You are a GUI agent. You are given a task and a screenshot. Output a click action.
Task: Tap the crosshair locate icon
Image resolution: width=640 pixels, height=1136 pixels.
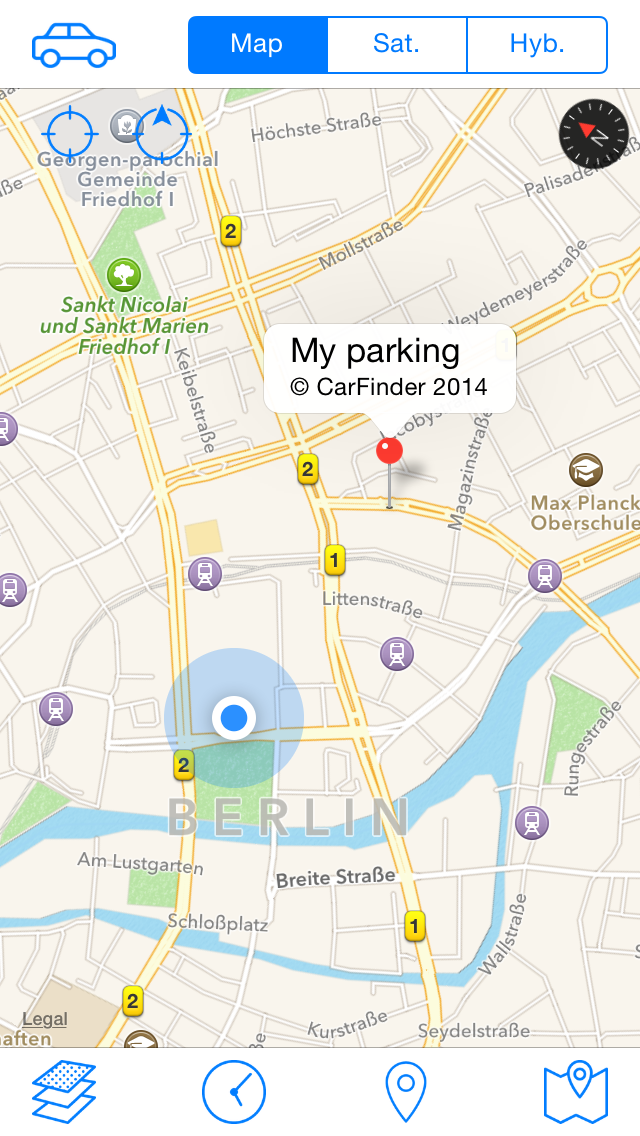pyautogui.click(x=69, y=132)
